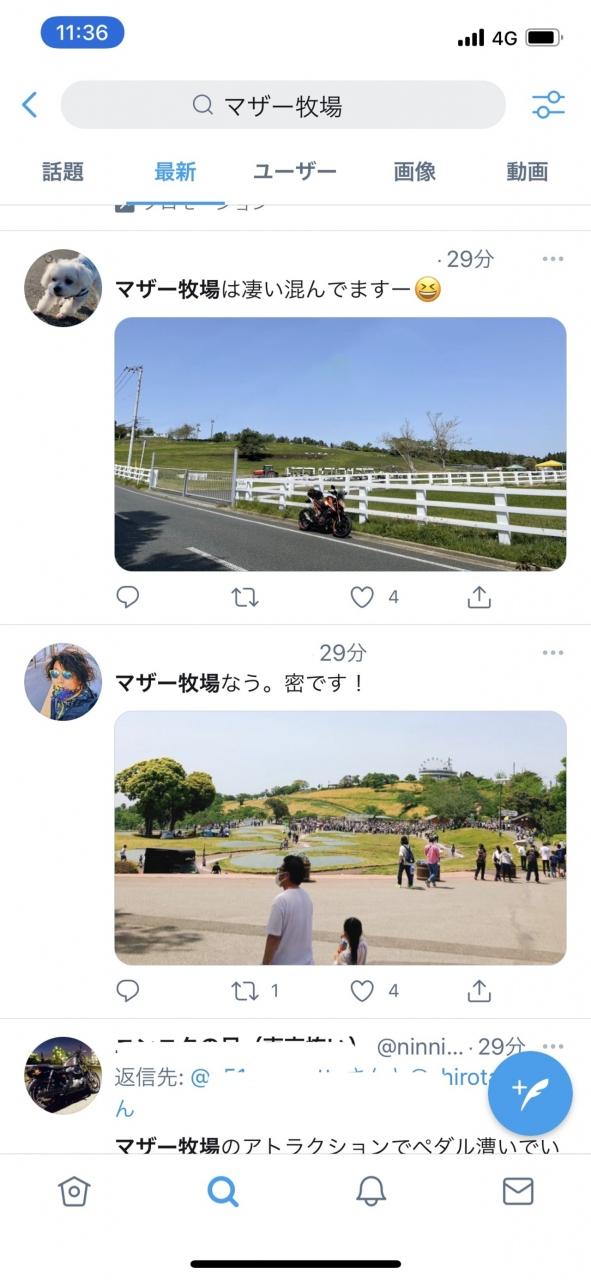The height and width of the screenshot is (1280, 591).
Task: Open overflow menu on 凄い混んでます tweet
Action: click(x=553, y=259)
